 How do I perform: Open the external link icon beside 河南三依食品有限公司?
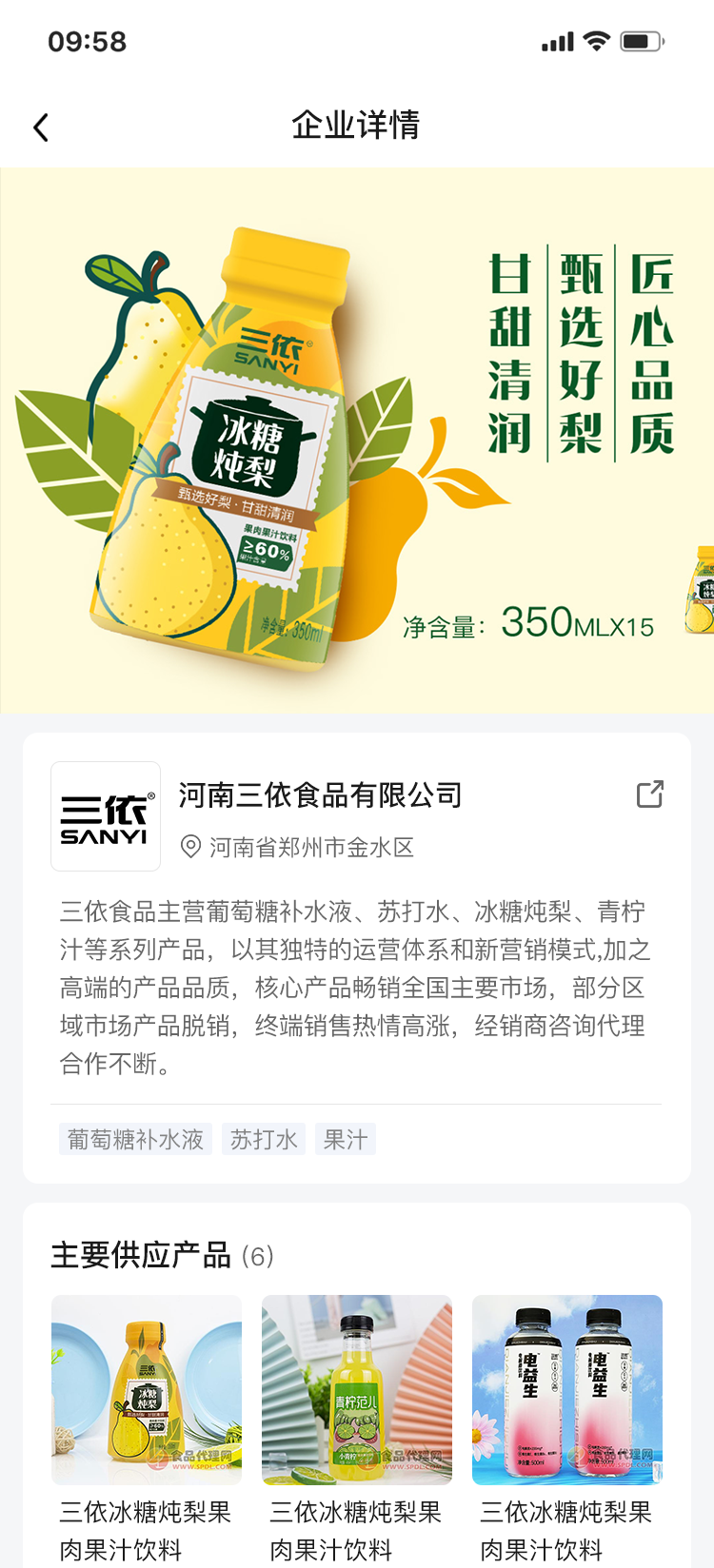[649, 794]
